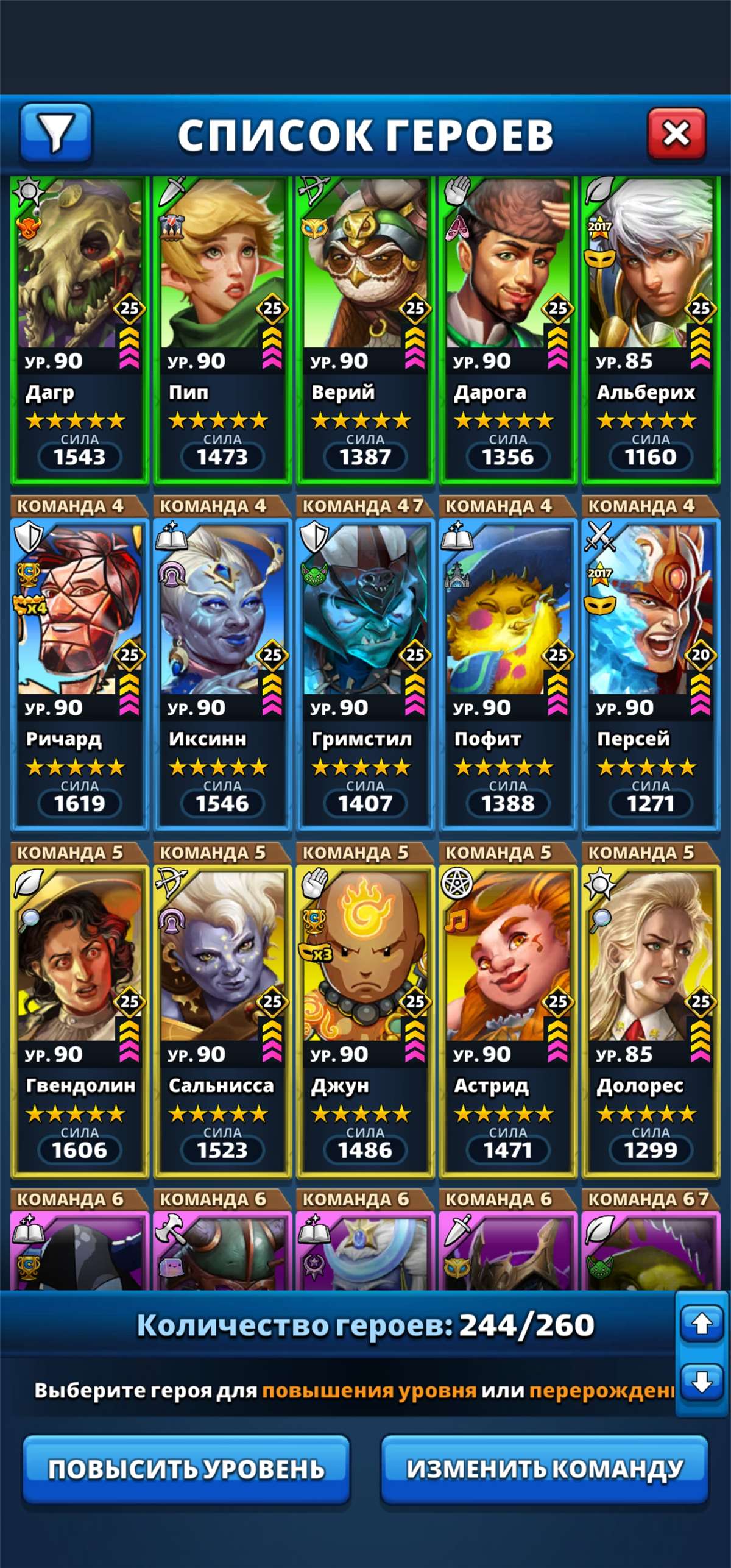Image resolution: width=731 pixels, height=1568 pixels.
Task: Open Ричард hero card
Action: (79, 675)
